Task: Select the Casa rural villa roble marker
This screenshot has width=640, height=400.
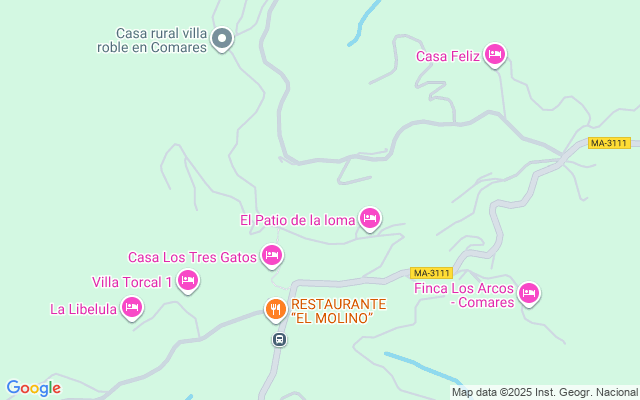Action: [x=224, y=39]
